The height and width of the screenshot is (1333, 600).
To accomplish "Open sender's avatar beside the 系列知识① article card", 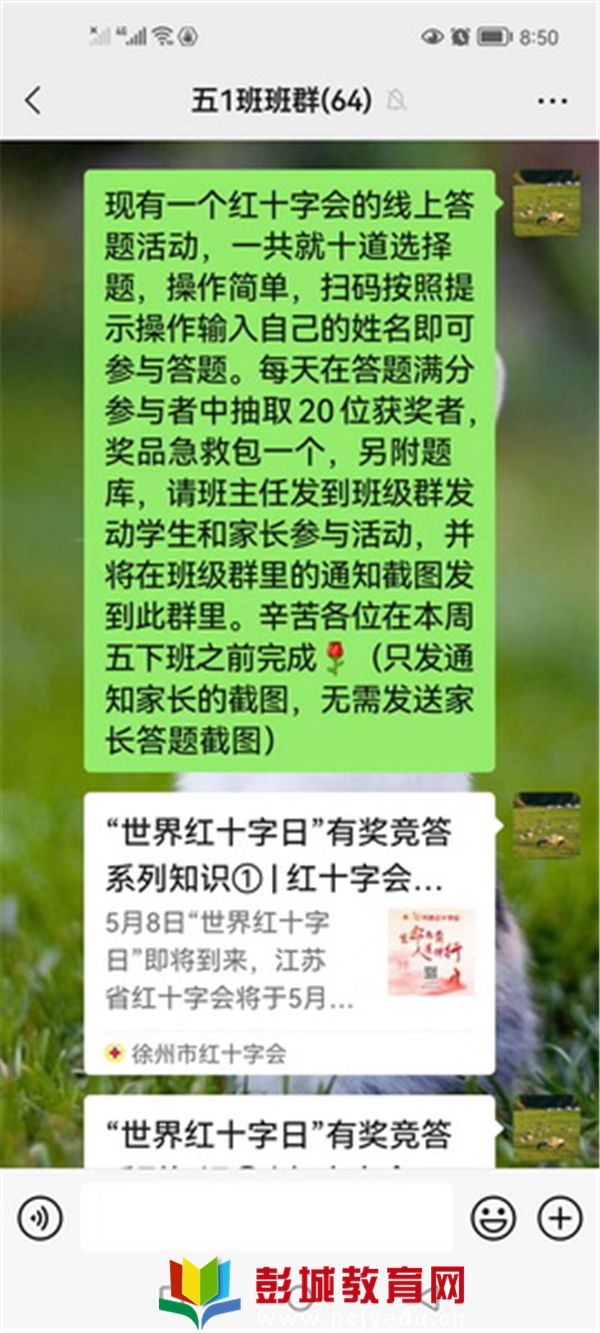I will tap(546, 826).
